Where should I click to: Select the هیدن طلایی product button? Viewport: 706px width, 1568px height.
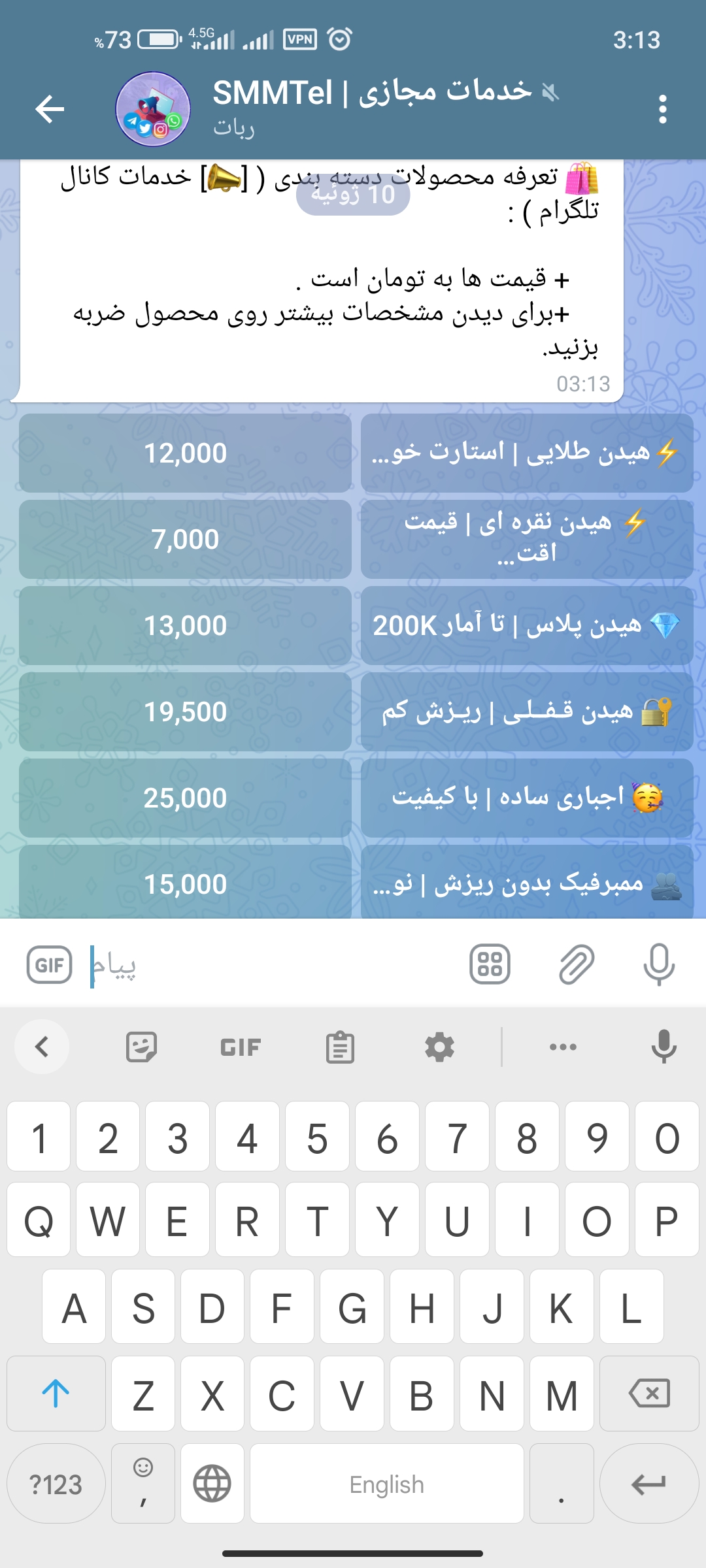[527, 453]
